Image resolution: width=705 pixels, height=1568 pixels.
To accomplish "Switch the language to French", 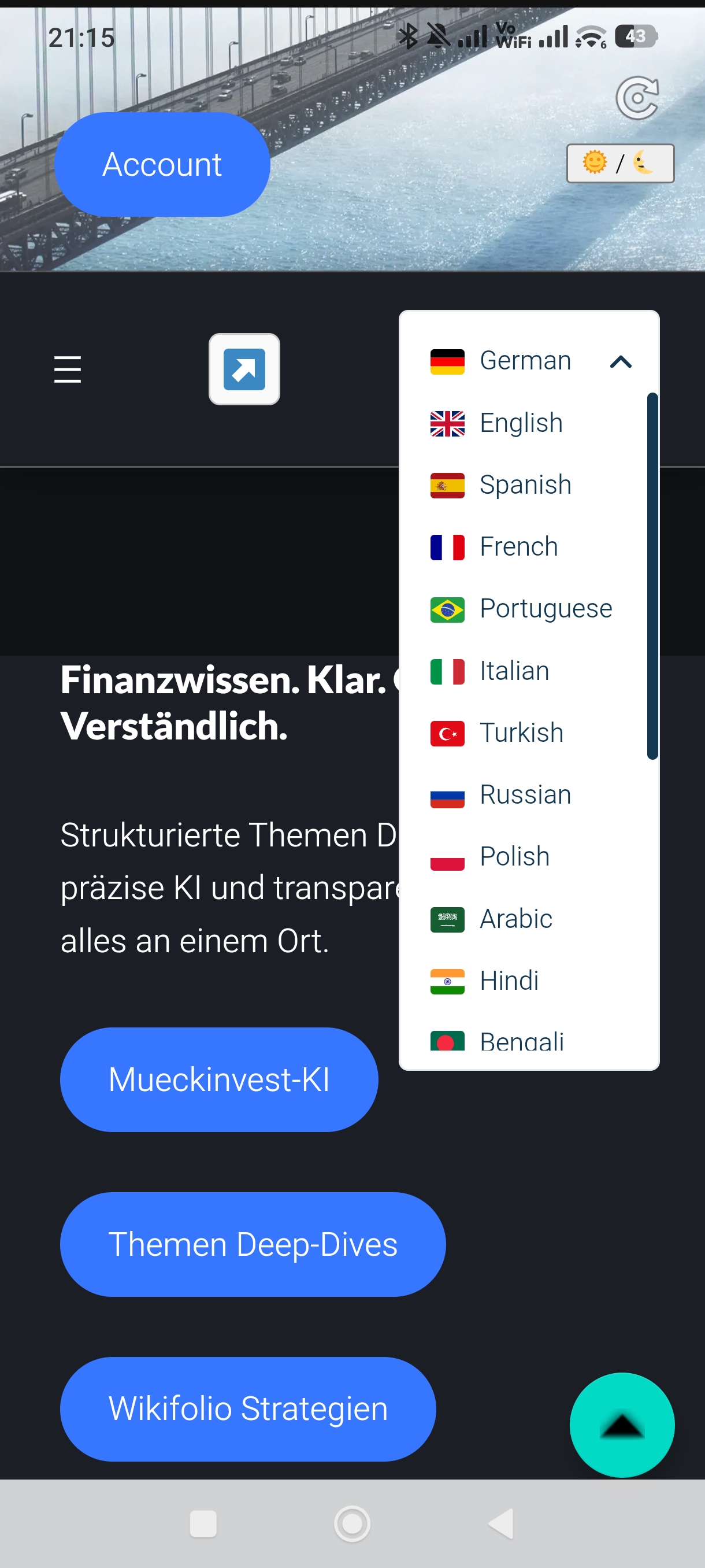I will 518,546.
